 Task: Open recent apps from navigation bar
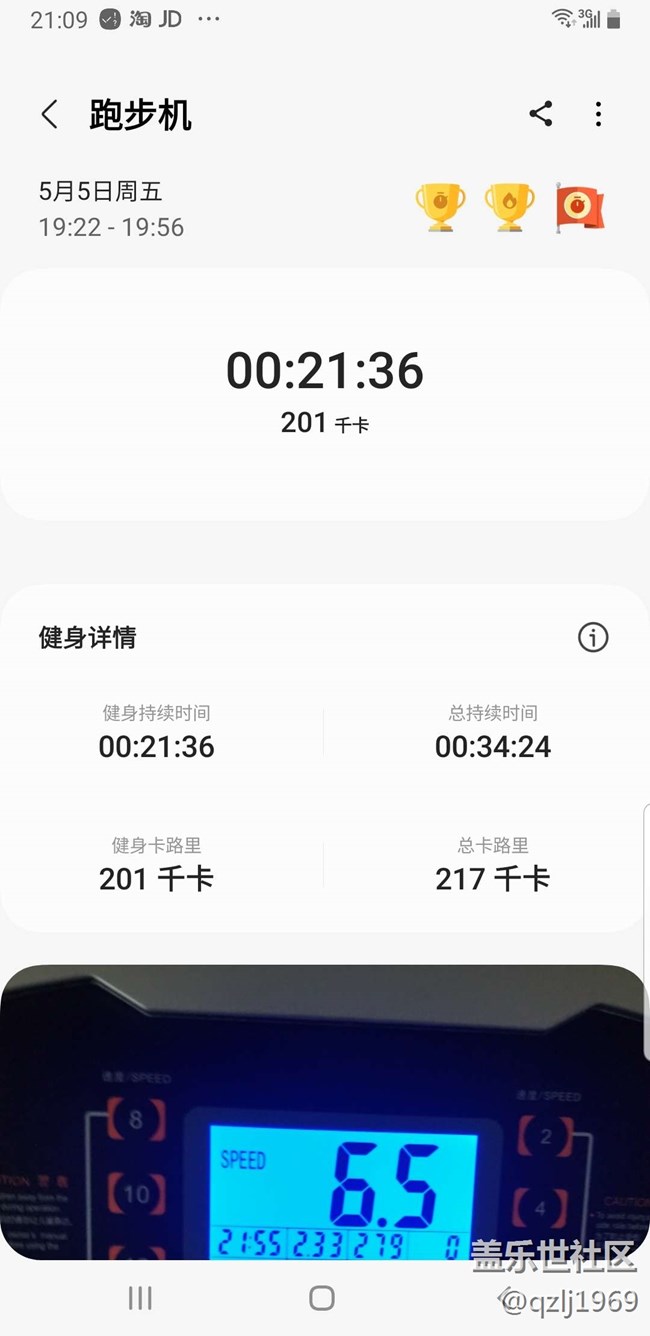[140, 1298]
